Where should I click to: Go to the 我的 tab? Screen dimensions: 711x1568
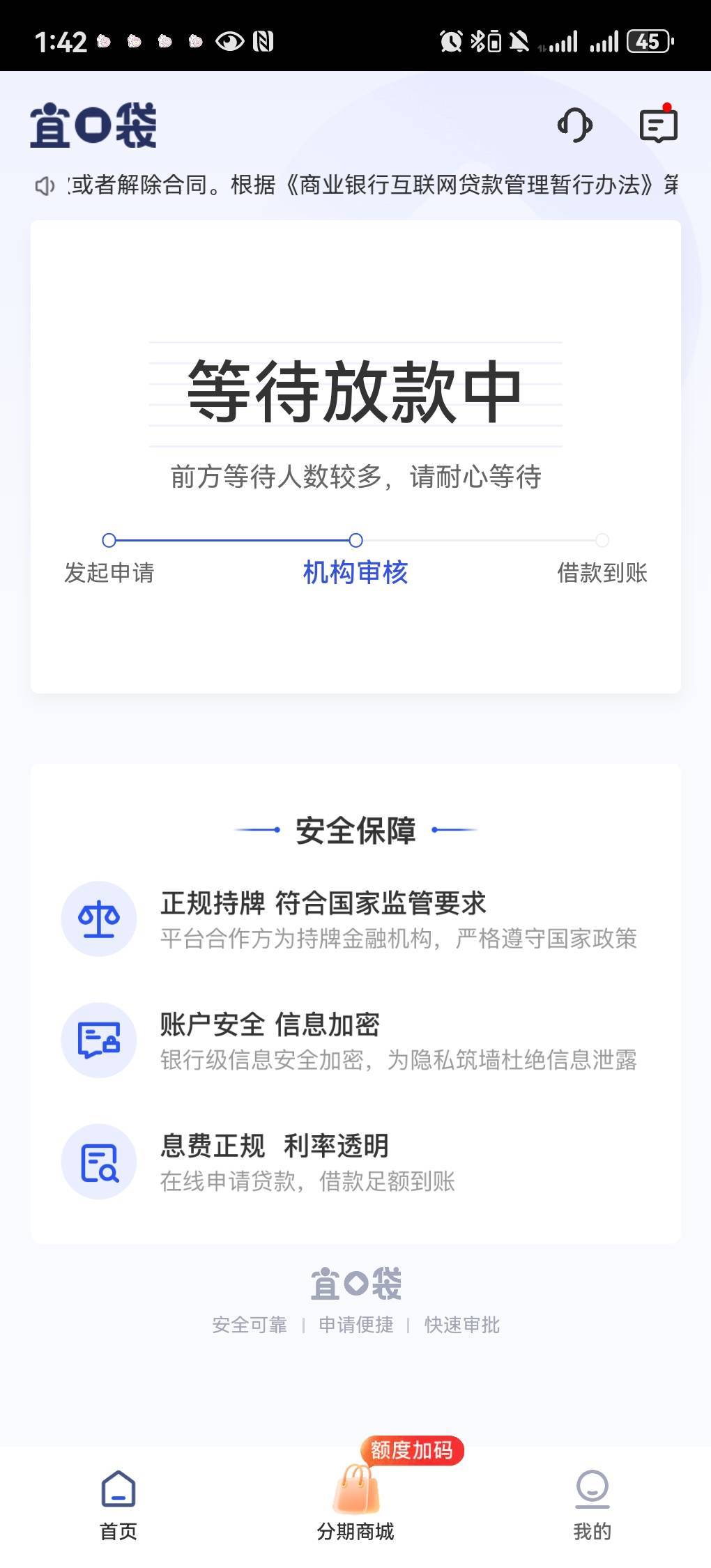coord(592,1505)
